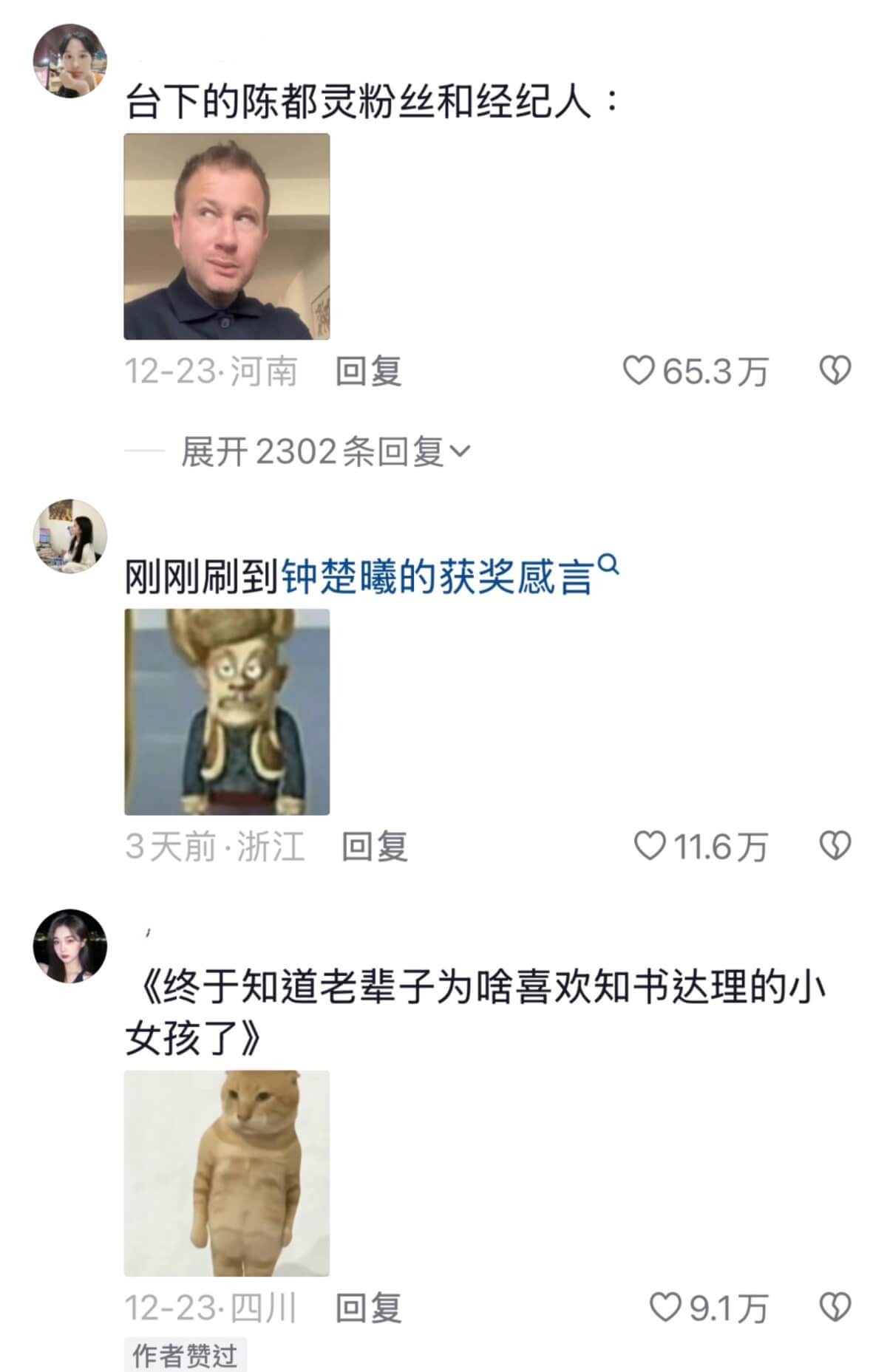Open profile avatar of the 四川 commenter

pos(70,946)
